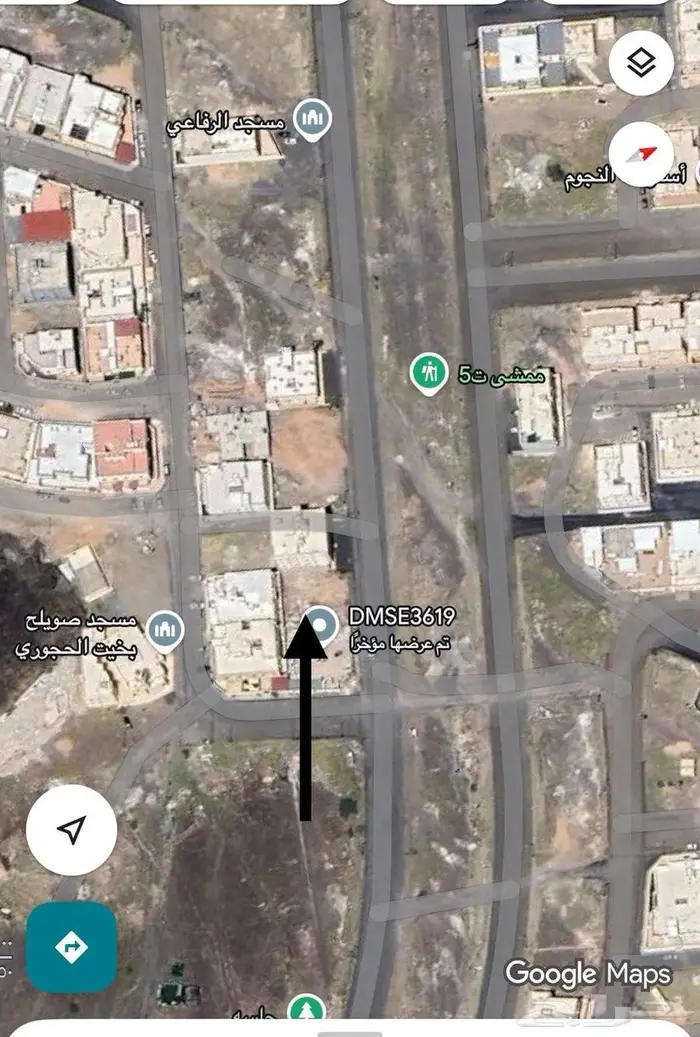This screenshot has height=1037, width=700.
Task: Start directions with the teal arrow button
Action: tap(71, 946)
